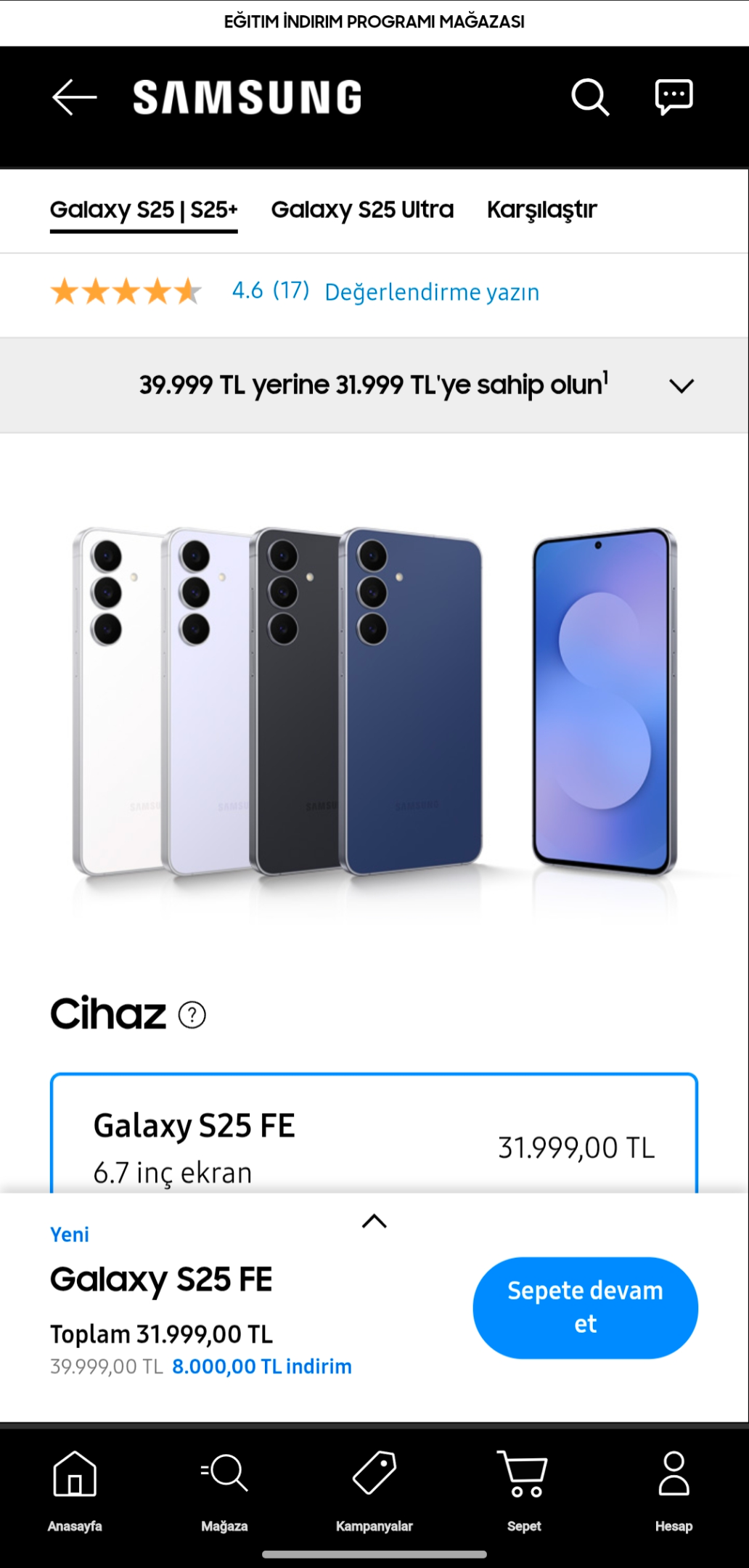Image resolution: width=749 pixels, height=1568 pixels.
Task: Open the chat support icon
Action: 674,97
